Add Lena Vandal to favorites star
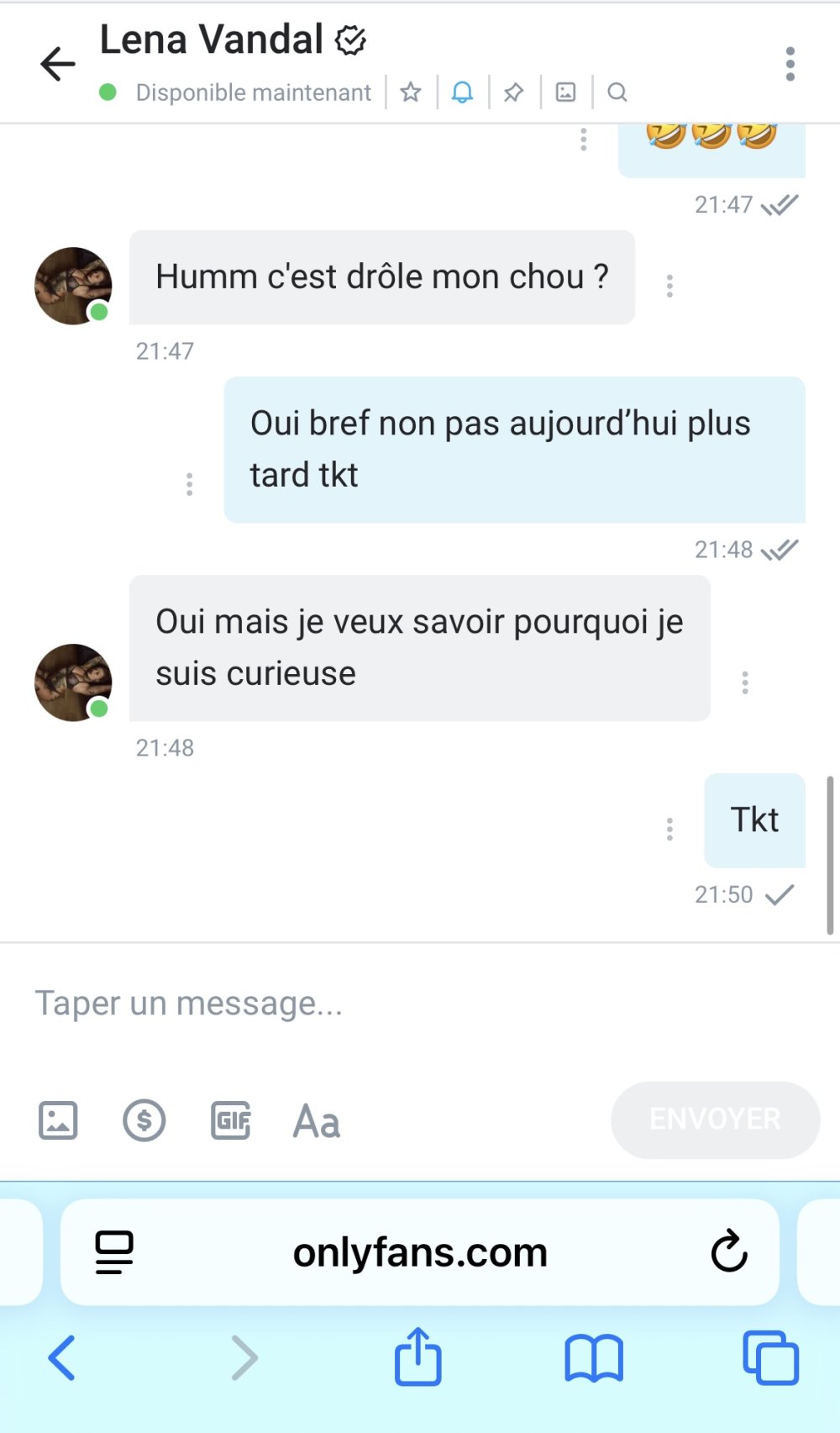The image size is (840, 1433). (411, 92)
